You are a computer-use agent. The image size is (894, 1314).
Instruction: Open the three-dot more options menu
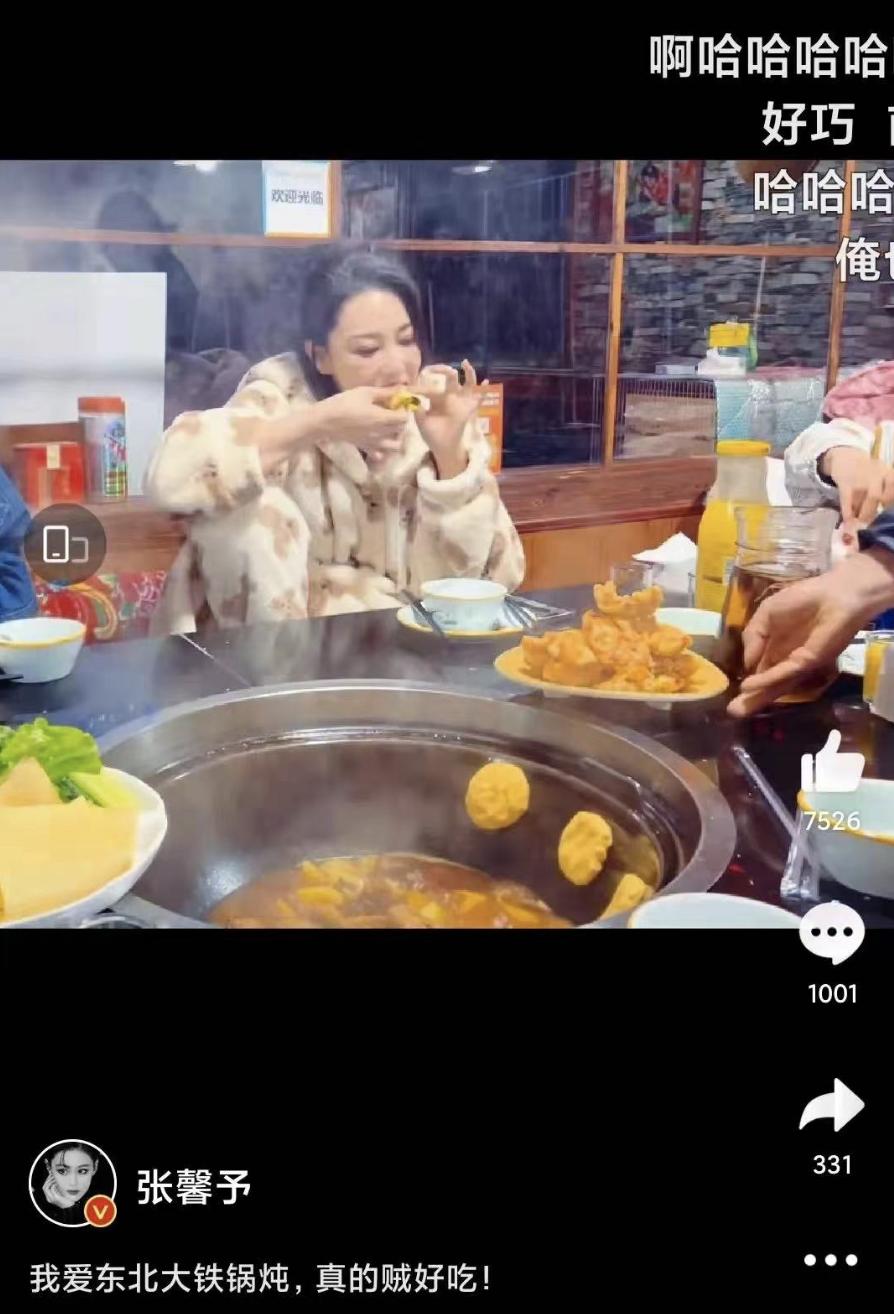pyautogui.click(x=831, y=1259)
